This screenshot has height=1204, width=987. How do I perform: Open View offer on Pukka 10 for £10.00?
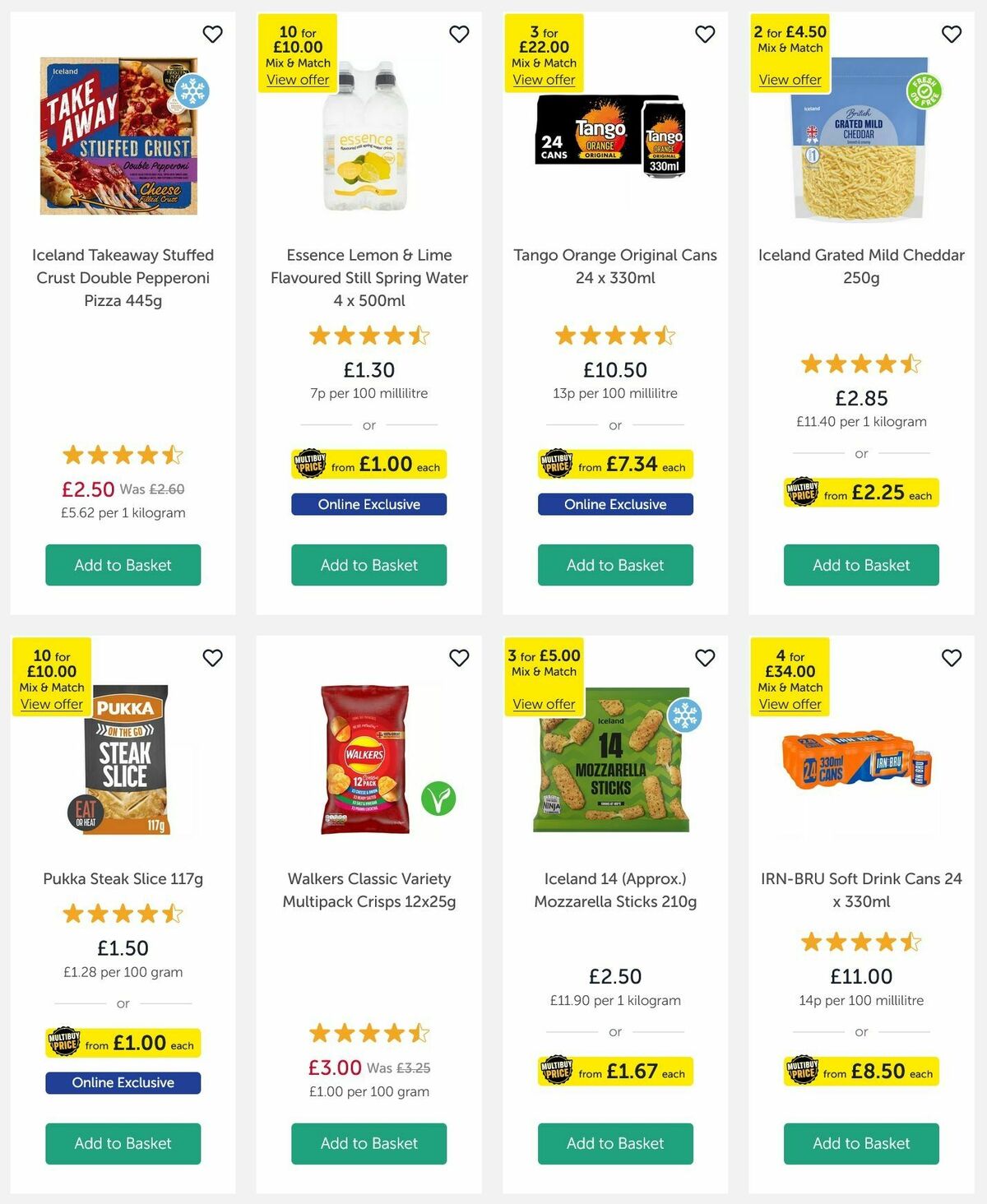51,704
